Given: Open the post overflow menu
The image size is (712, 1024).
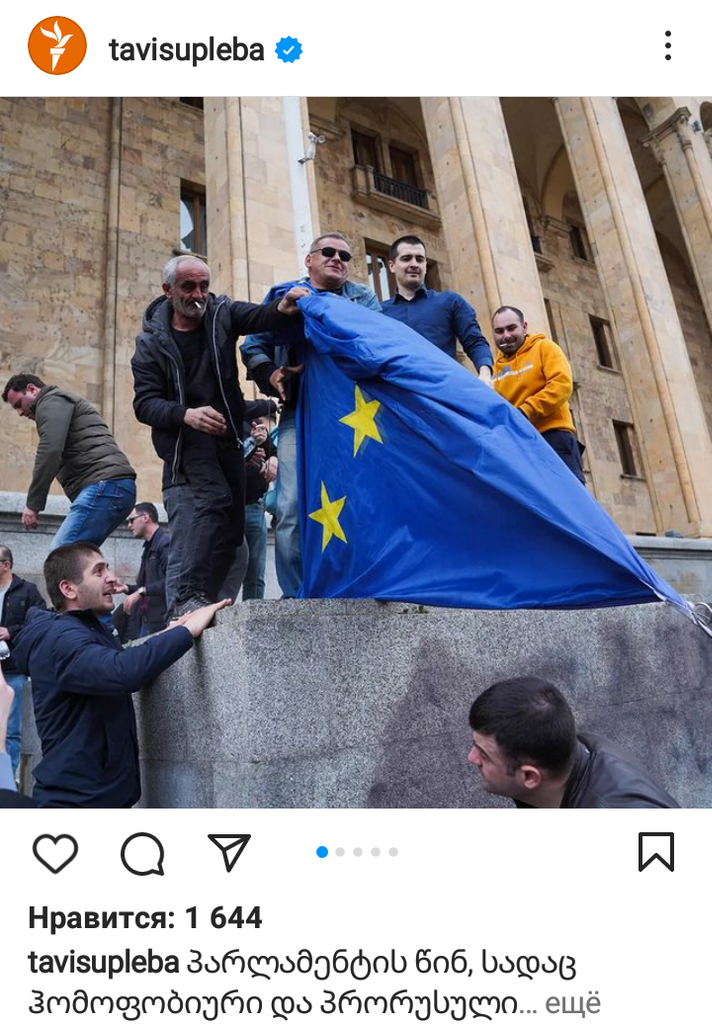Looking at the screenshot, I should point(667,46).
